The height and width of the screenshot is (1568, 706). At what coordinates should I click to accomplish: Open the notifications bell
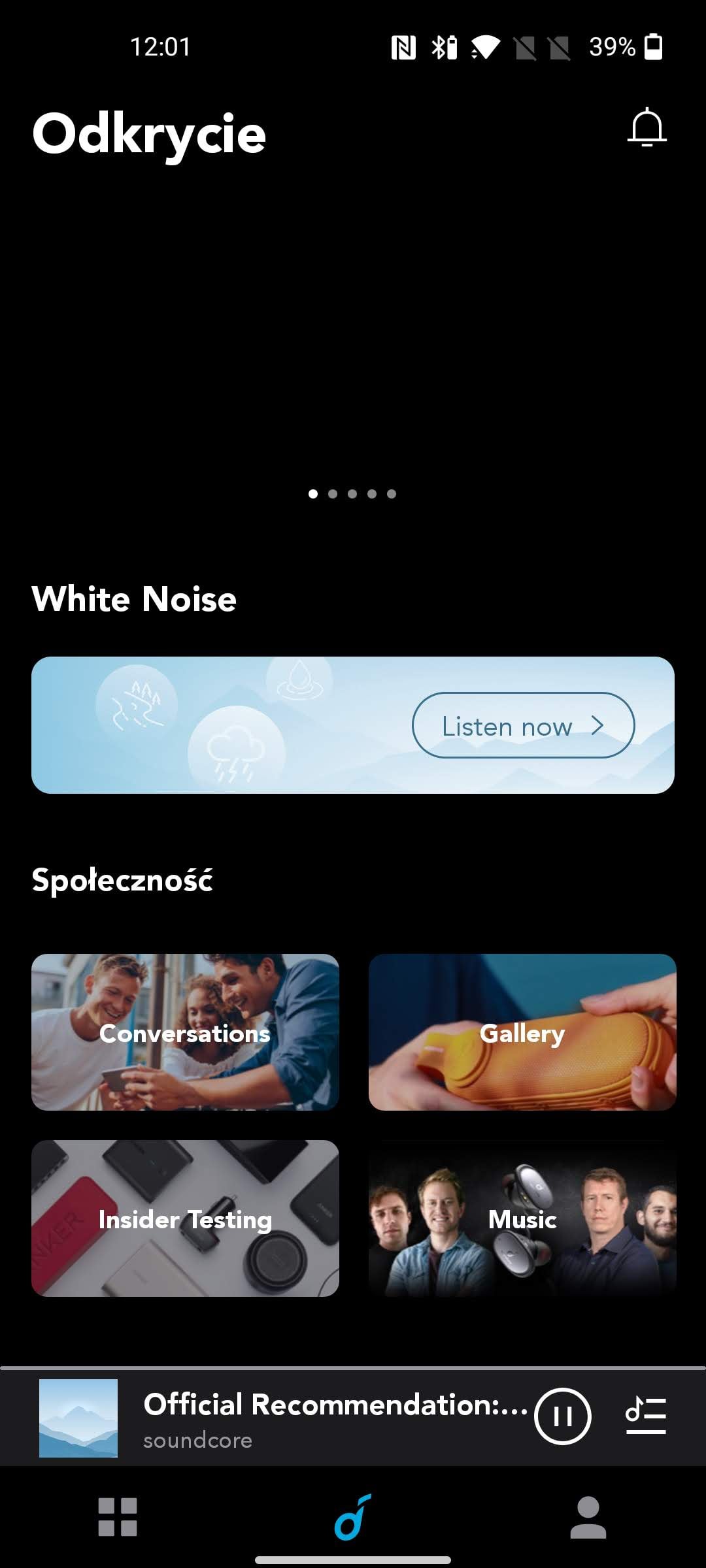pos(647,128)
